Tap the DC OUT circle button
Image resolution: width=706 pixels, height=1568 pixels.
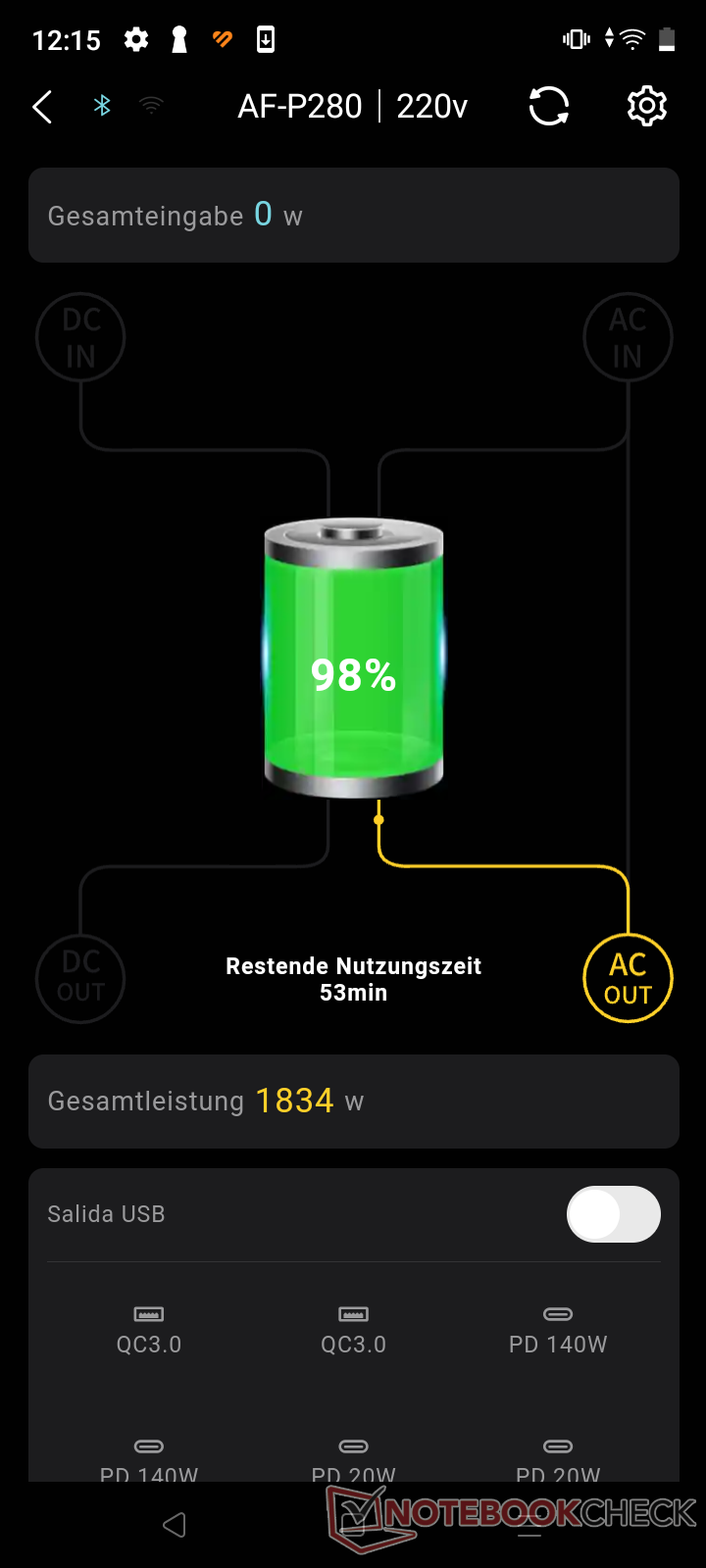[x=80, y=979]
